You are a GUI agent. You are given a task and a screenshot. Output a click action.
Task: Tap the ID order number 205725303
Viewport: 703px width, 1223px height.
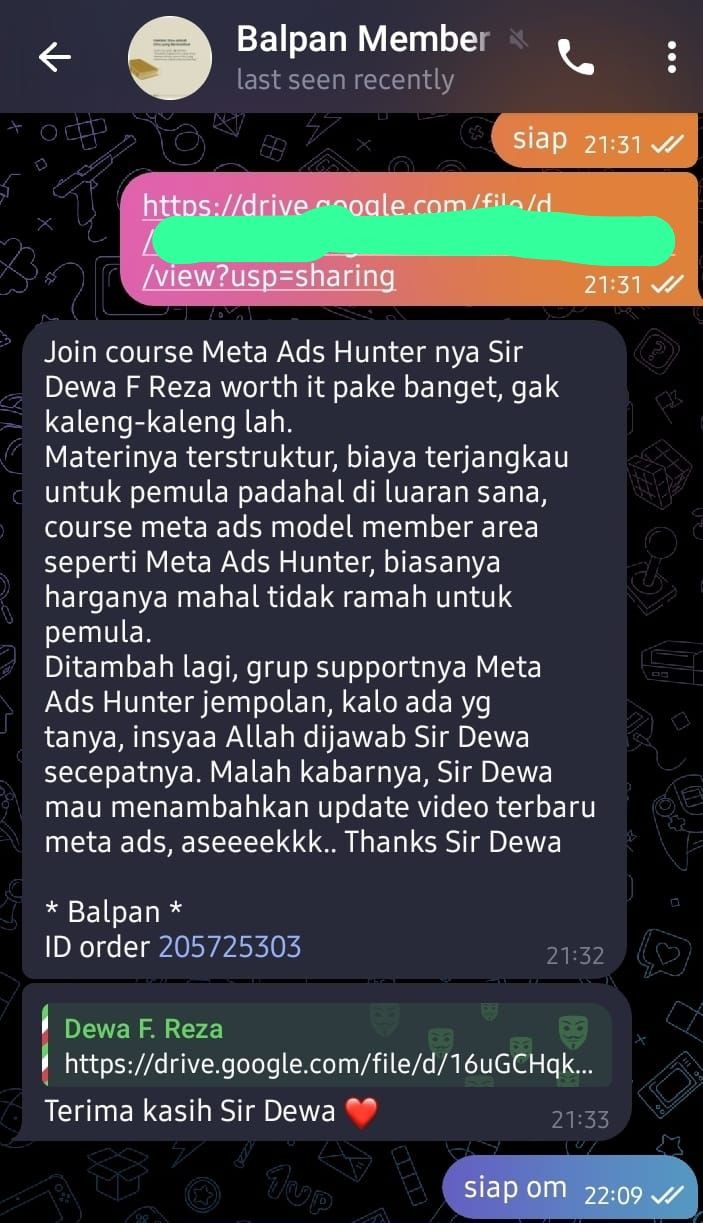coord(229,946)
